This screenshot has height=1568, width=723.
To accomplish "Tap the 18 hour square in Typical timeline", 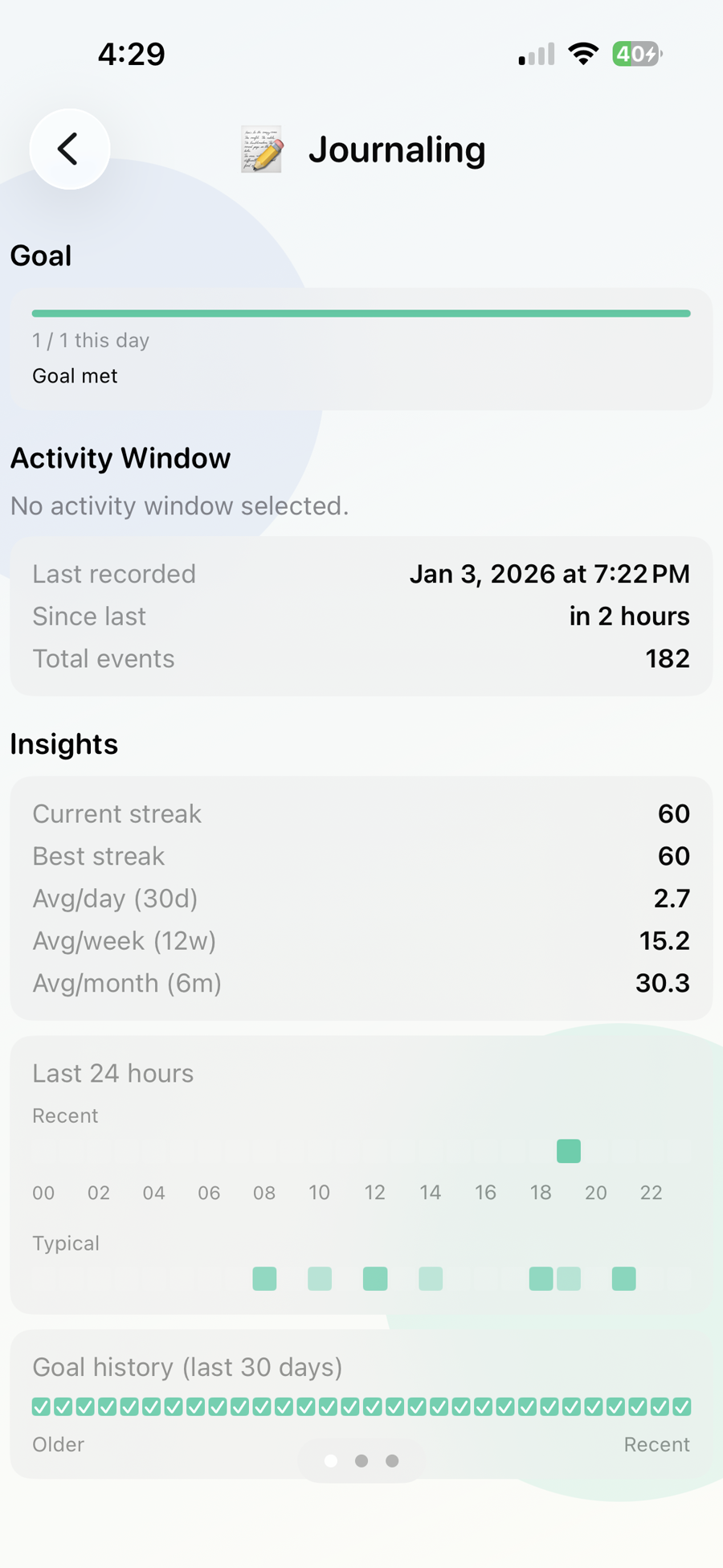I will point(540,1279).
